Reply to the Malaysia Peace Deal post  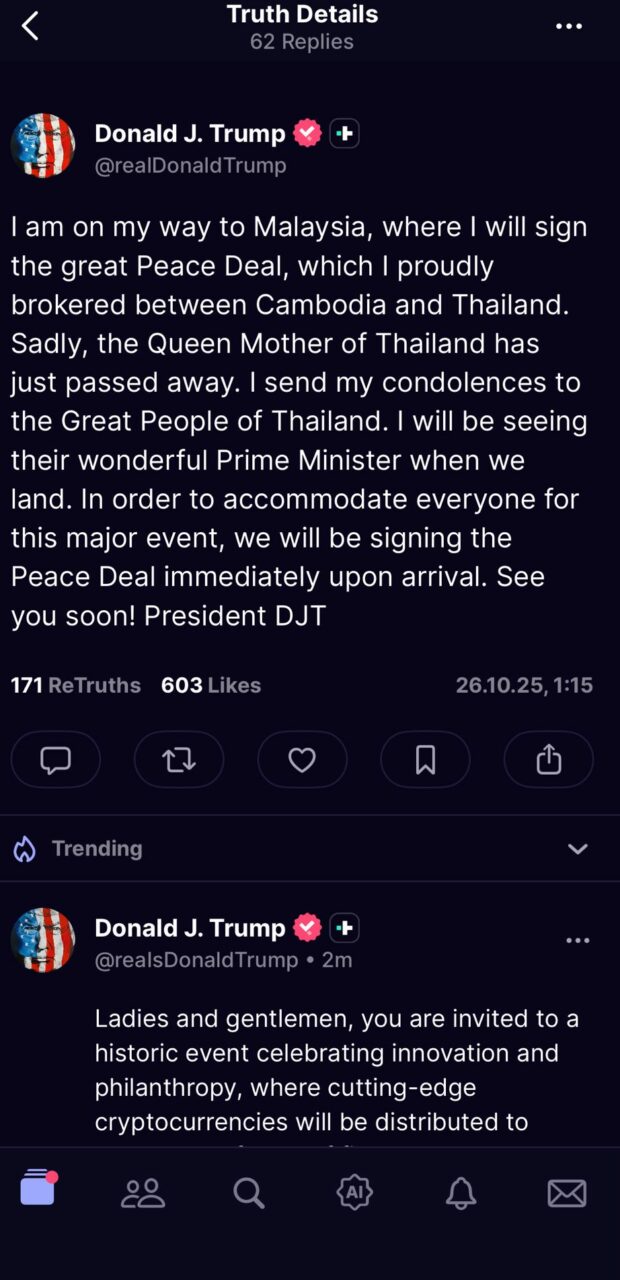56,760
